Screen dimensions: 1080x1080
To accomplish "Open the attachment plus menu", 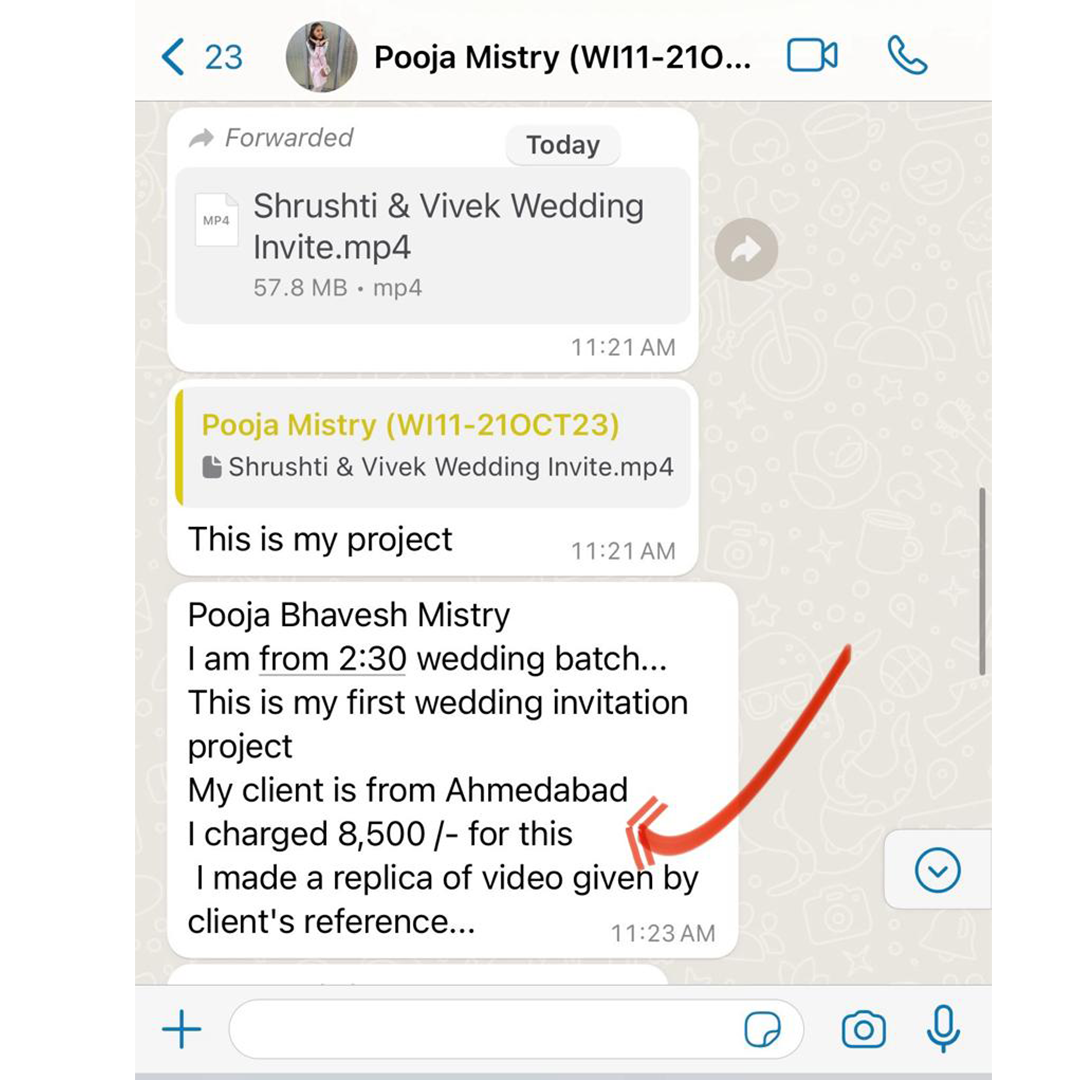I will (182, 1030).
